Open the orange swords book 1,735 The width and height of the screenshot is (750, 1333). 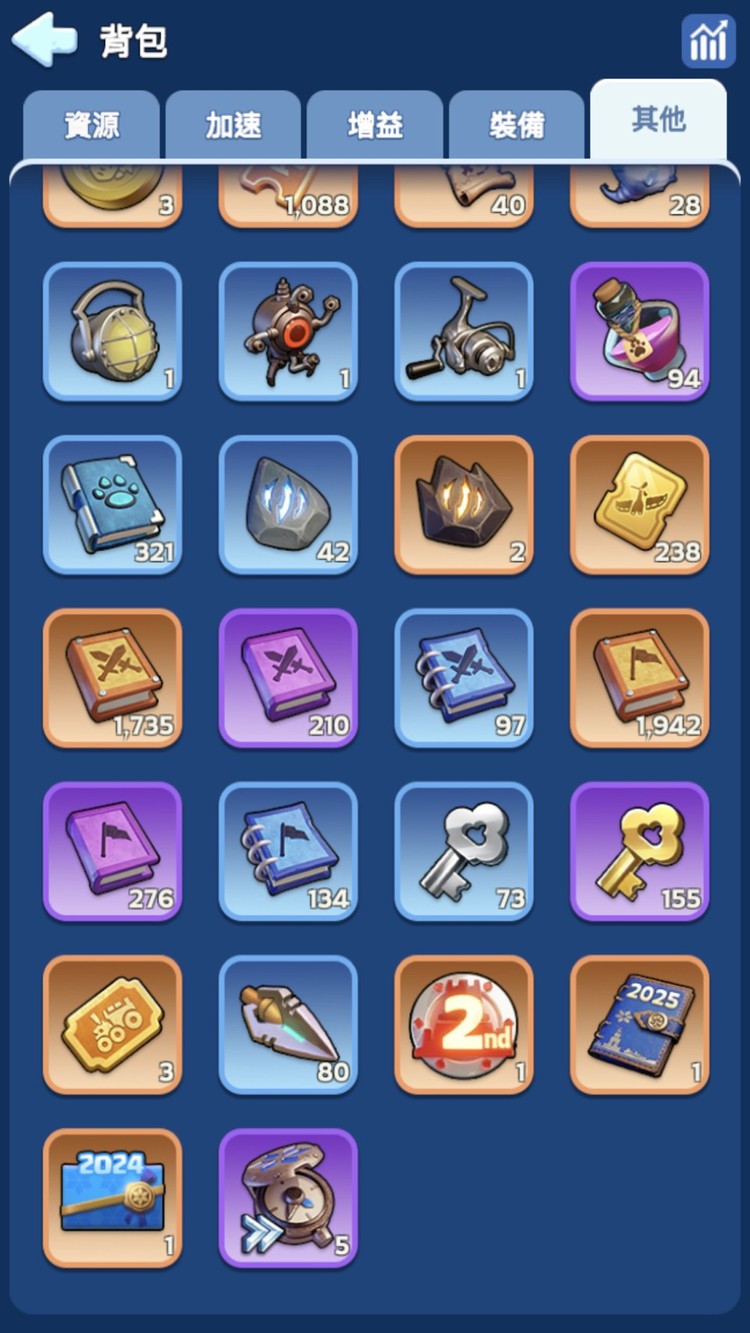(x=113, y=678)
